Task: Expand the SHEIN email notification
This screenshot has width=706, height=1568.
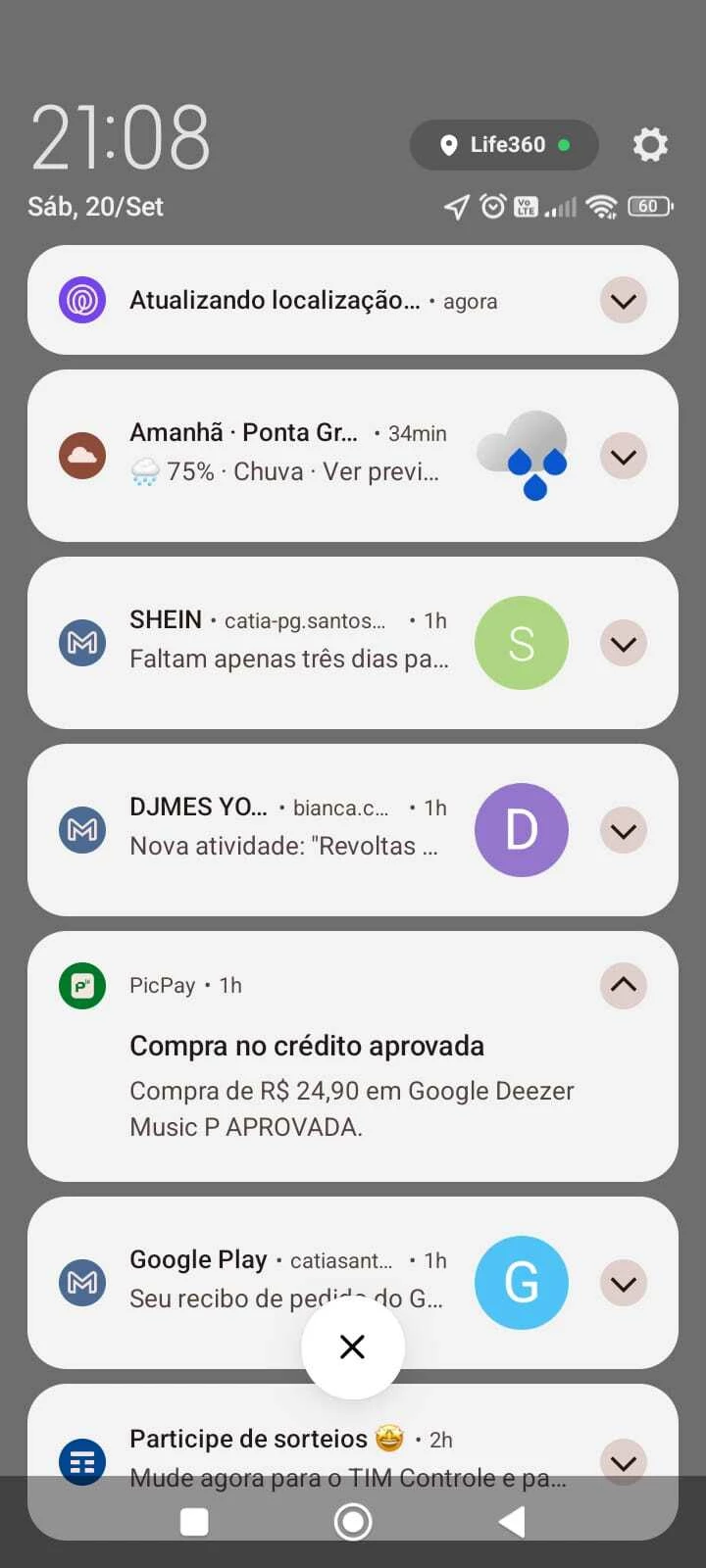Action: click(623, 644)
